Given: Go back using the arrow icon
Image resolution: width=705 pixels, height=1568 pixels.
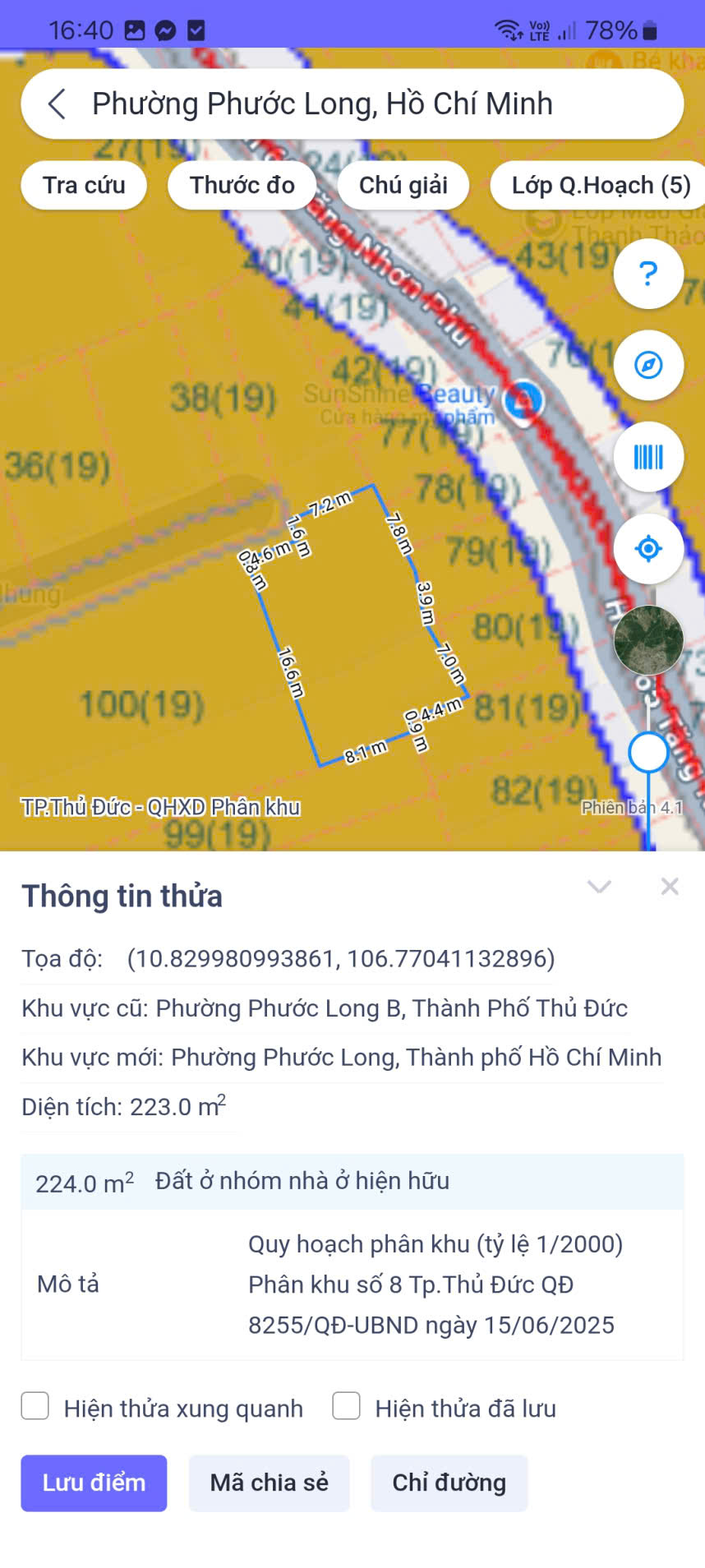Looking at the screenshot, I should click(x=57, y=104).
